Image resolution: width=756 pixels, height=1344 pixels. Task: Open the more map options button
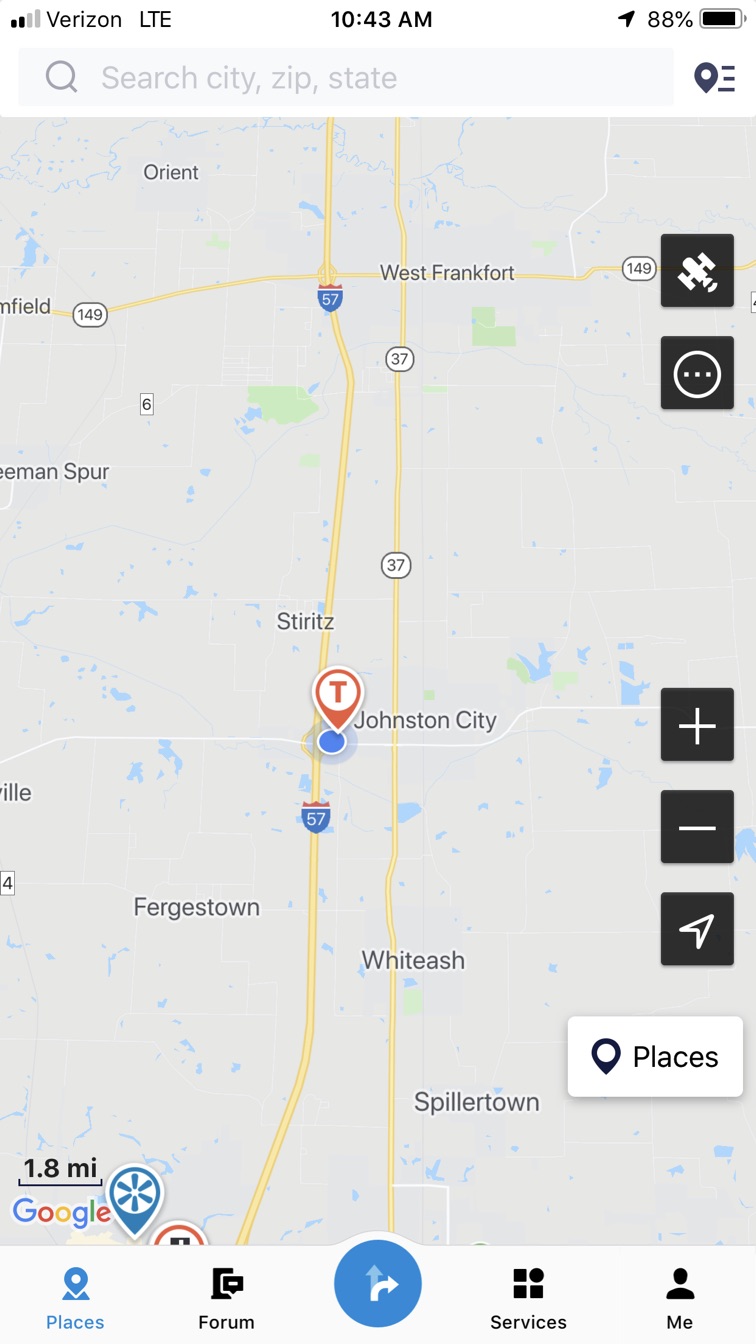697,373
